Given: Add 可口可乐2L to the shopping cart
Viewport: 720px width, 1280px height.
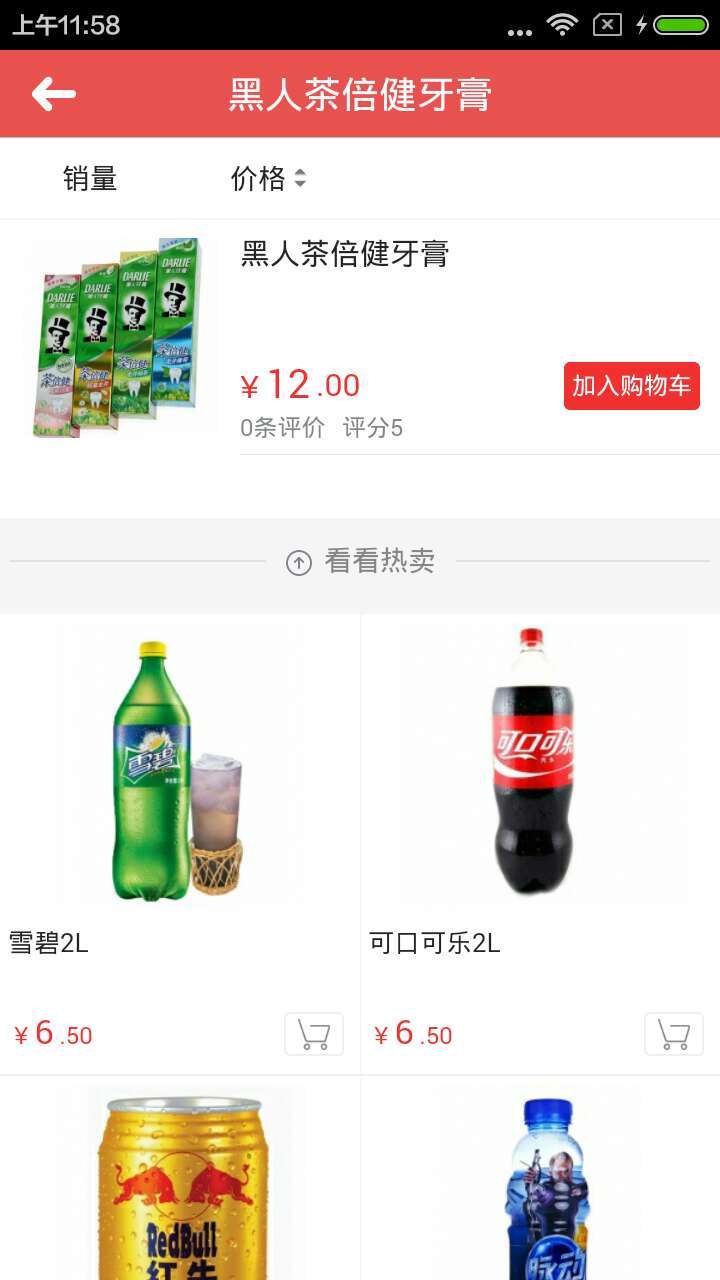Looking at the screenshot, I should tap(673, 1034).
